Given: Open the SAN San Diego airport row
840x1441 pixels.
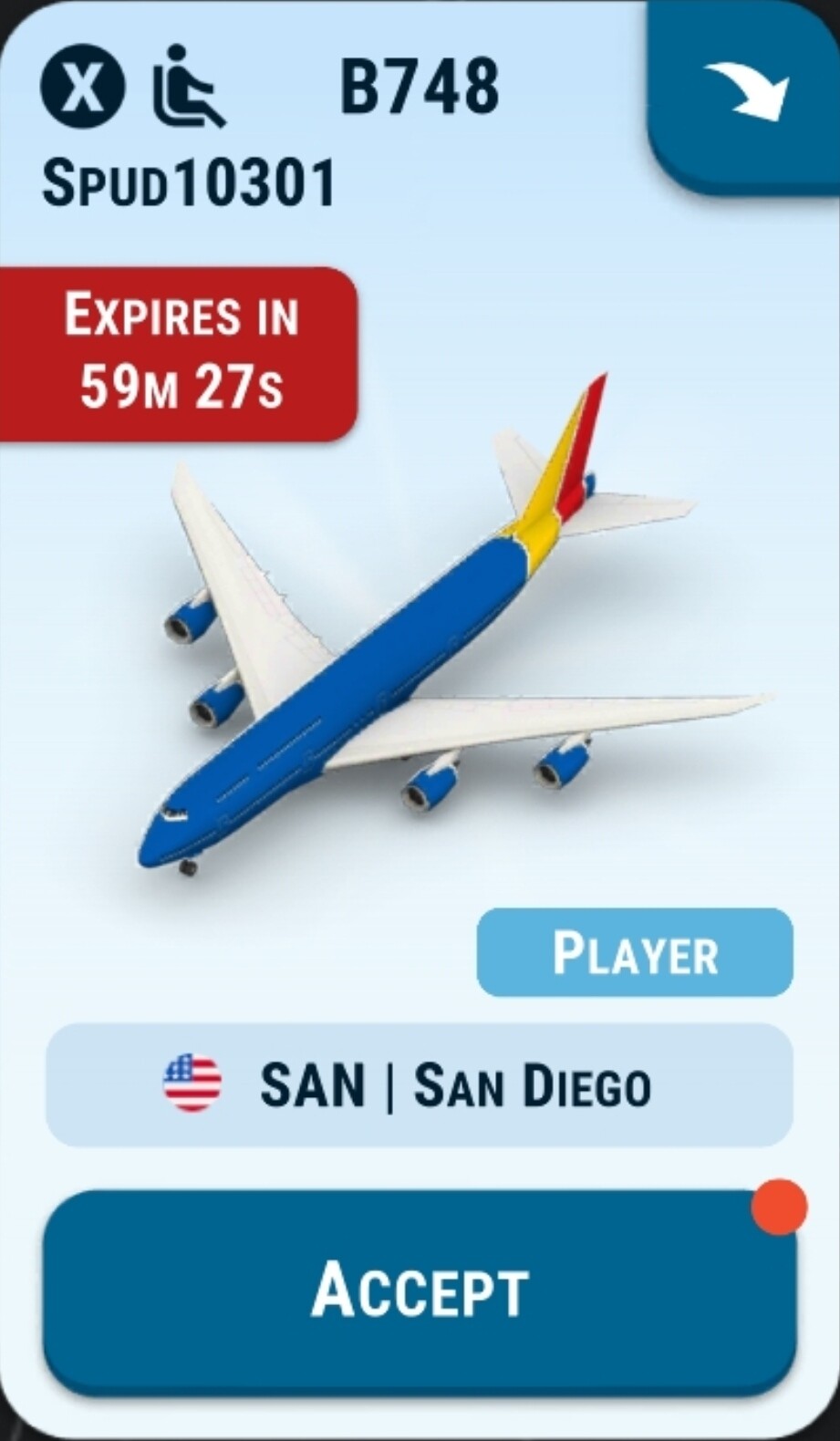Looking at the screenshot, I should click(x=420, y=1084).
